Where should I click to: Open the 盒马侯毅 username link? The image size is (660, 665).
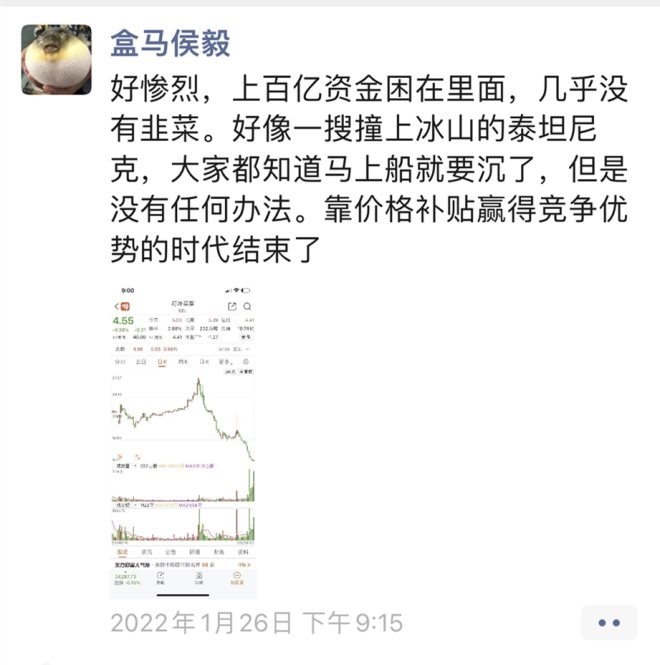(x=170, y=43)
